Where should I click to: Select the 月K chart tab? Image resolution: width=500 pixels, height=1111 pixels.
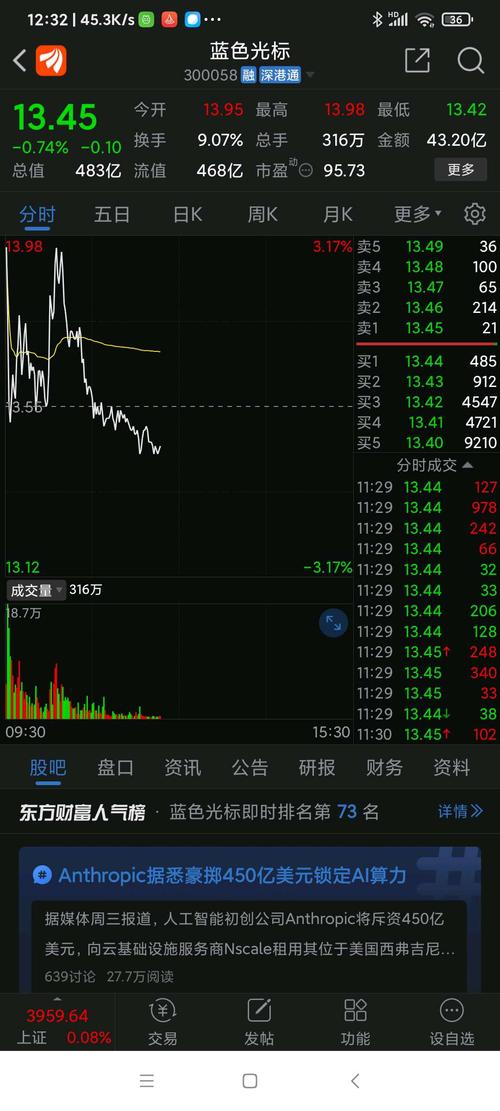337,214
